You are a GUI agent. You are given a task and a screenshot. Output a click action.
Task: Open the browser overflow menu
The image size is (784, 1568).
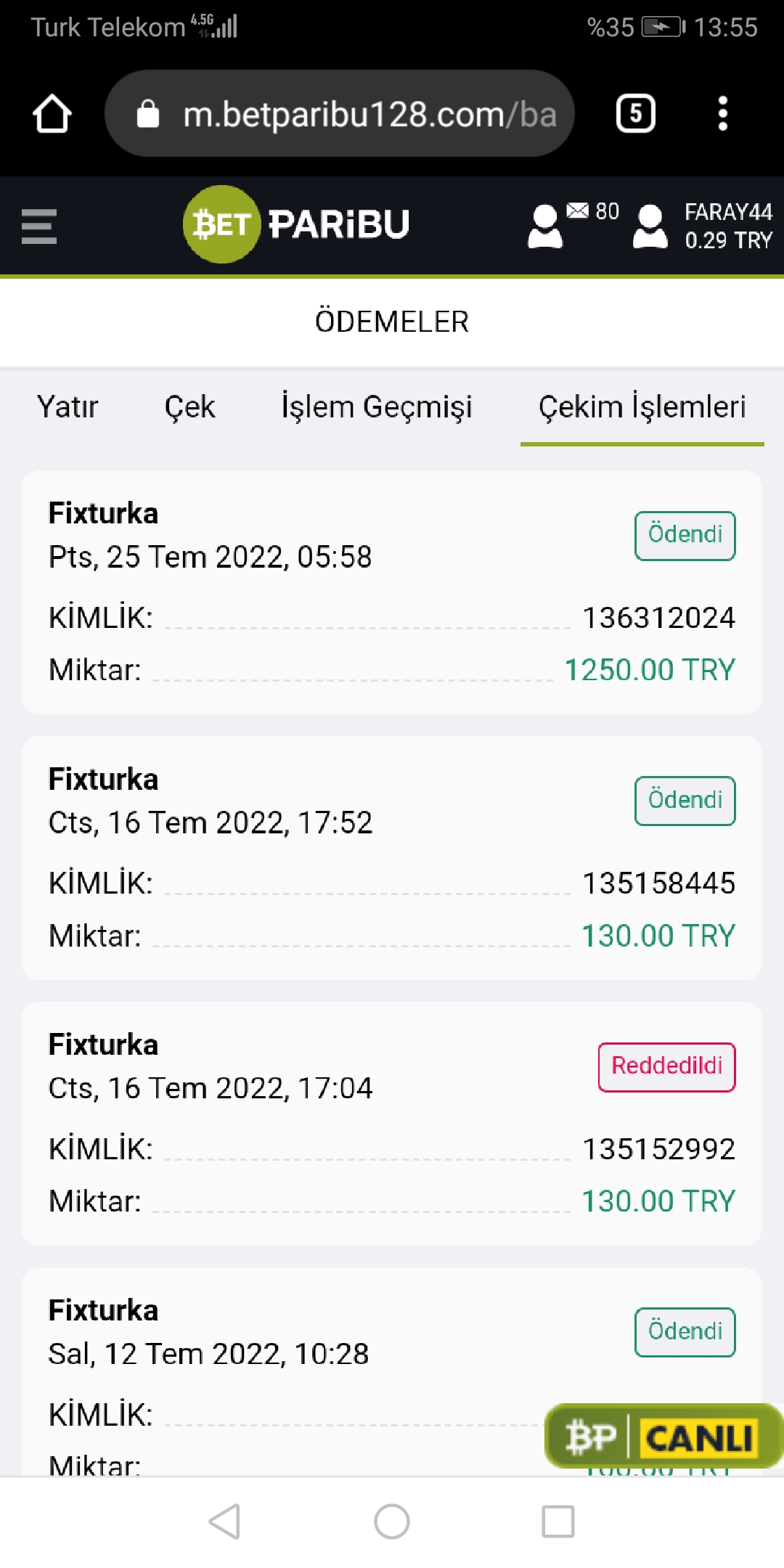point(722,114)
